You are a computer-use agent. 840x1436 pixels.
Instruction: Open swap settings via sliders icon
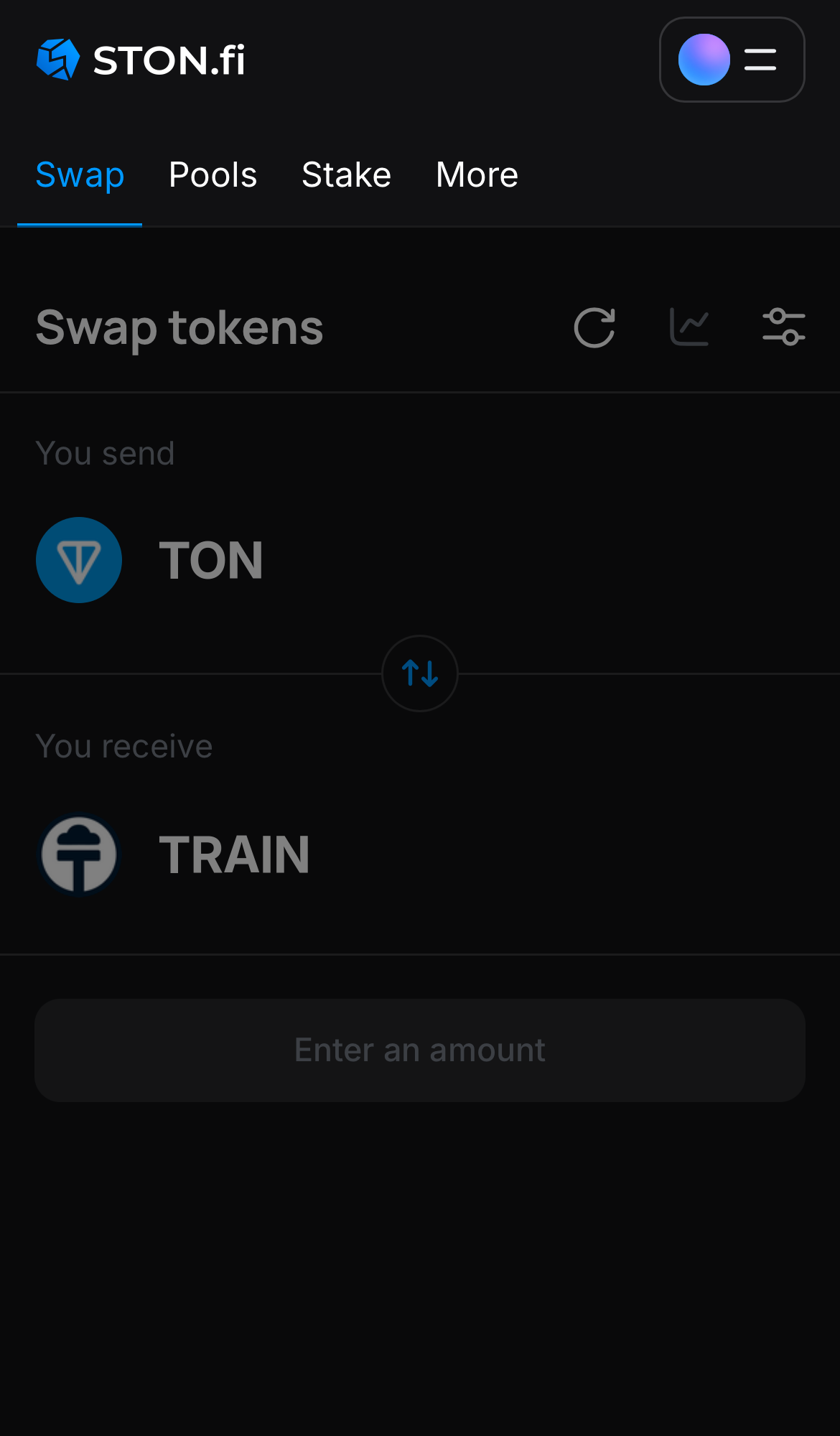tap(783, 327)
